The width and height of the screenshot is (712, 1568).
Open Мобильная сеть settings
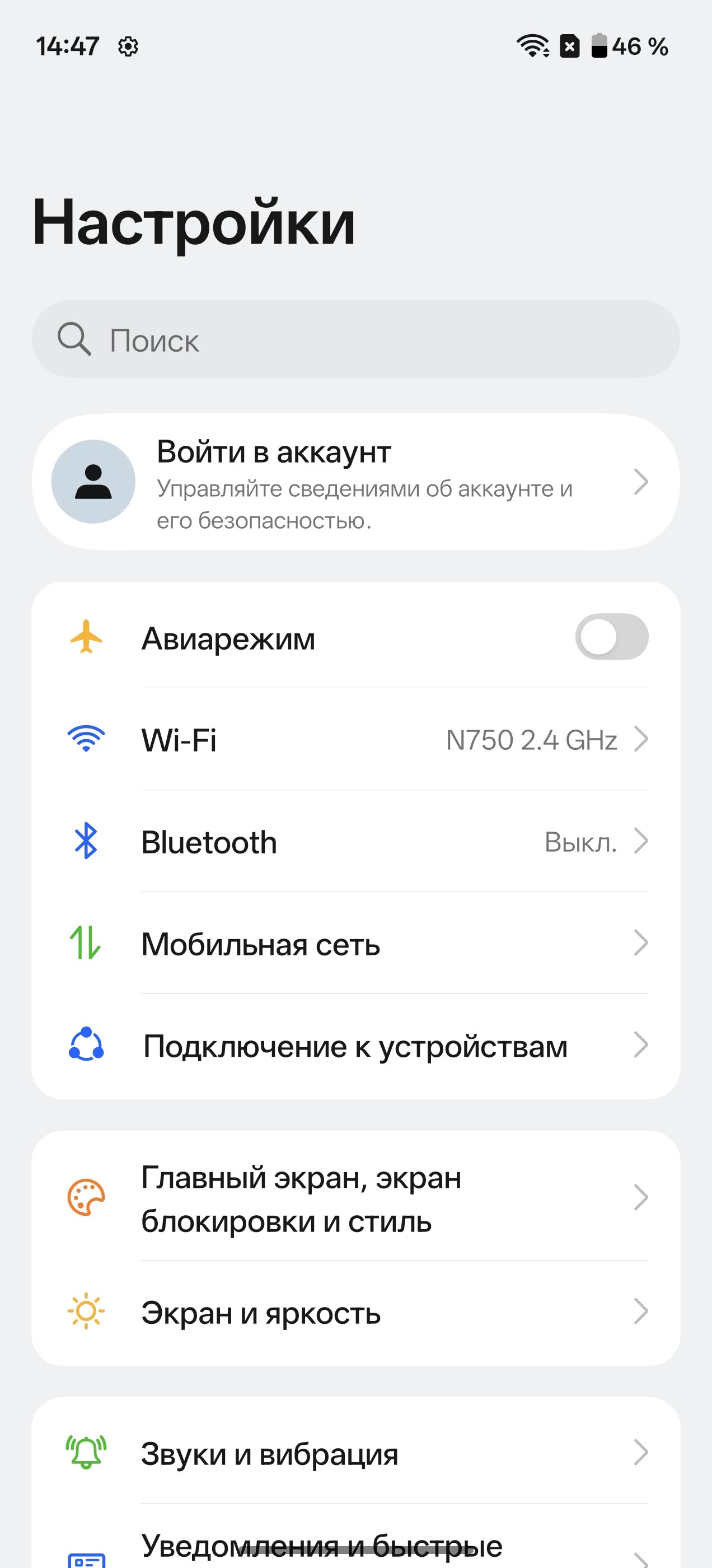[x=355, y=944]
